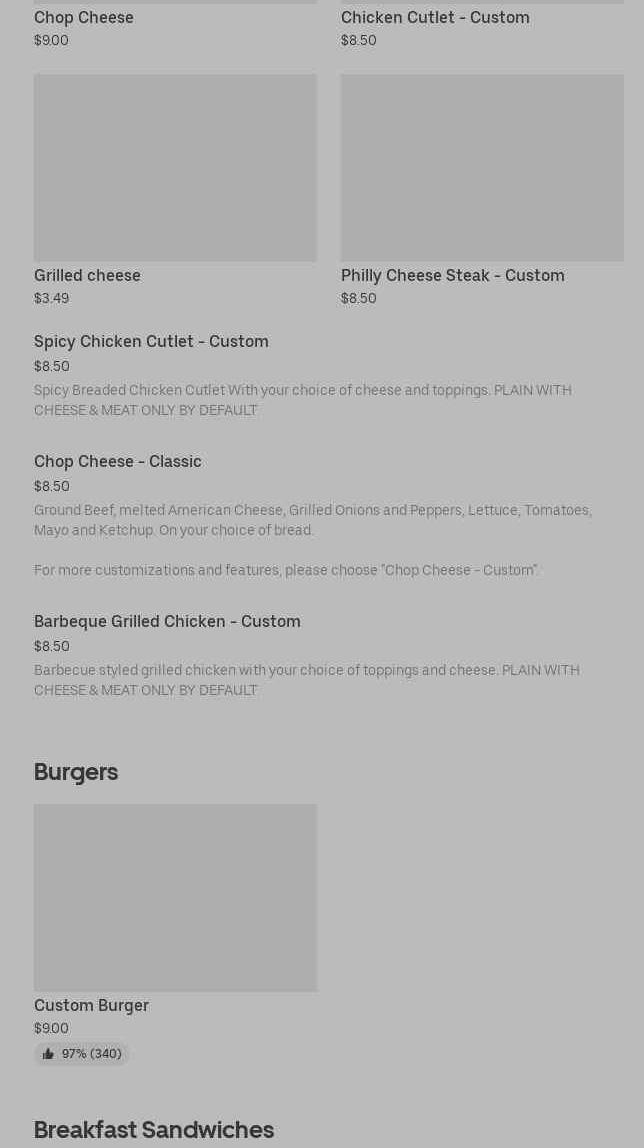Open the Grilled cheese item card

click(x=175, y=190)
